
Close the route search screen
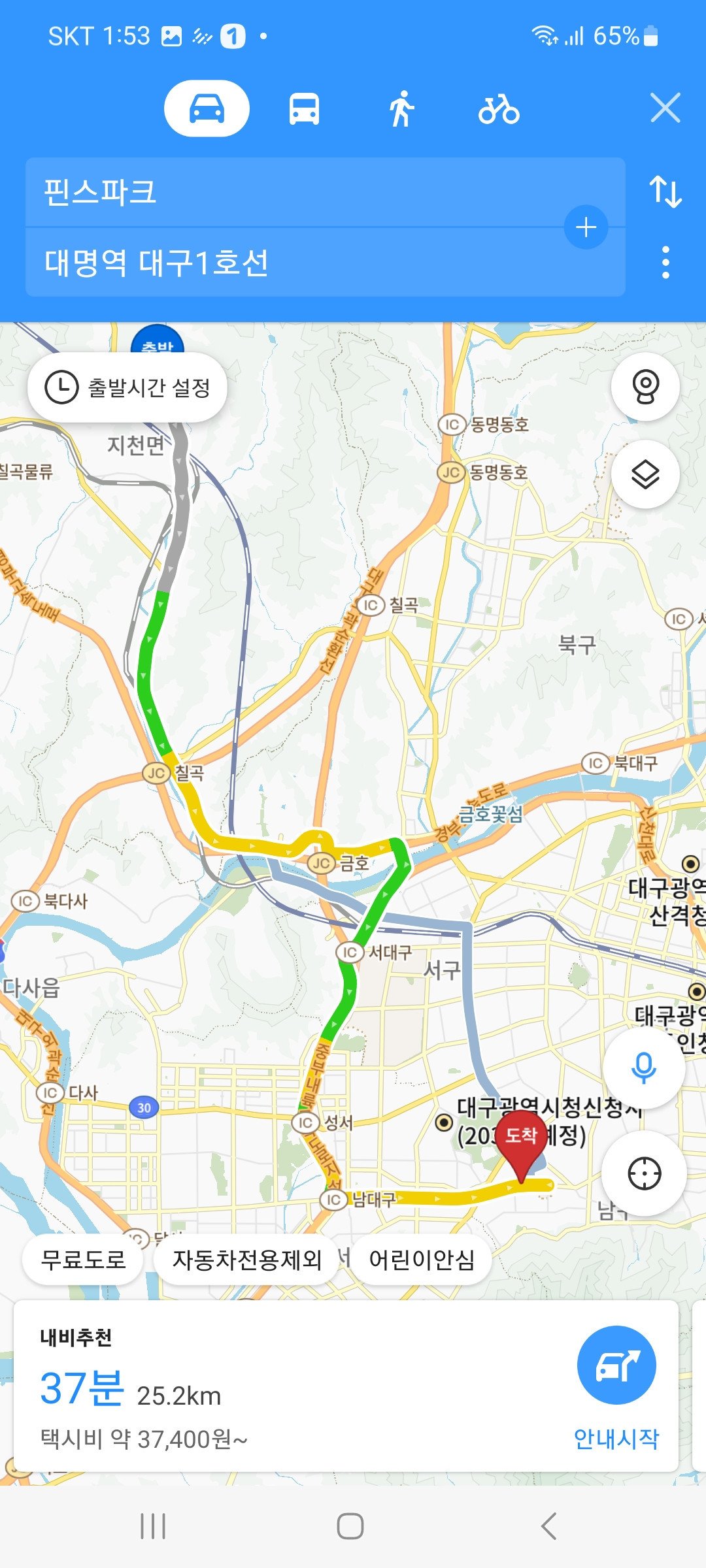click(665, 108)
